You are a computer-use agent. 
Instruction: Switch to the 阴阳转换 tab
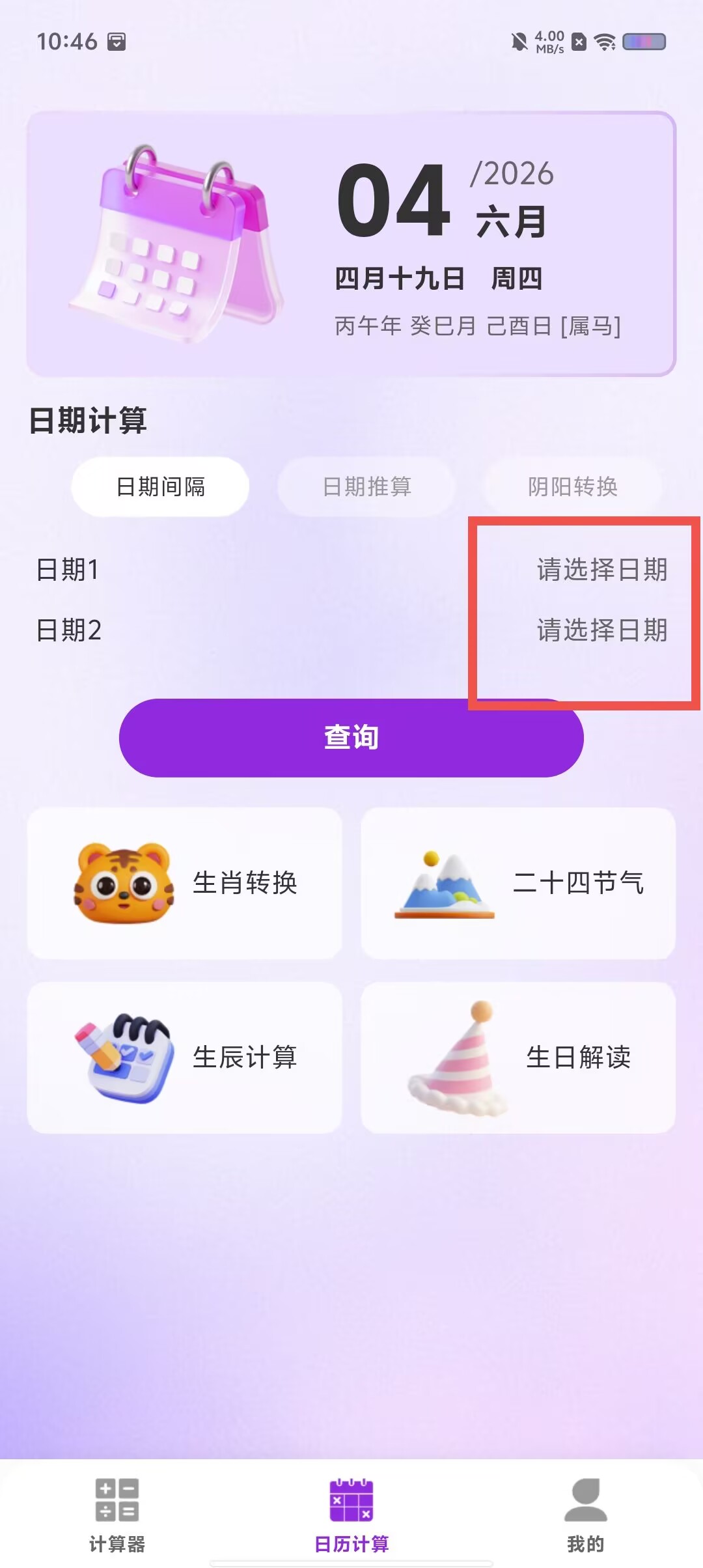point(572,486)
